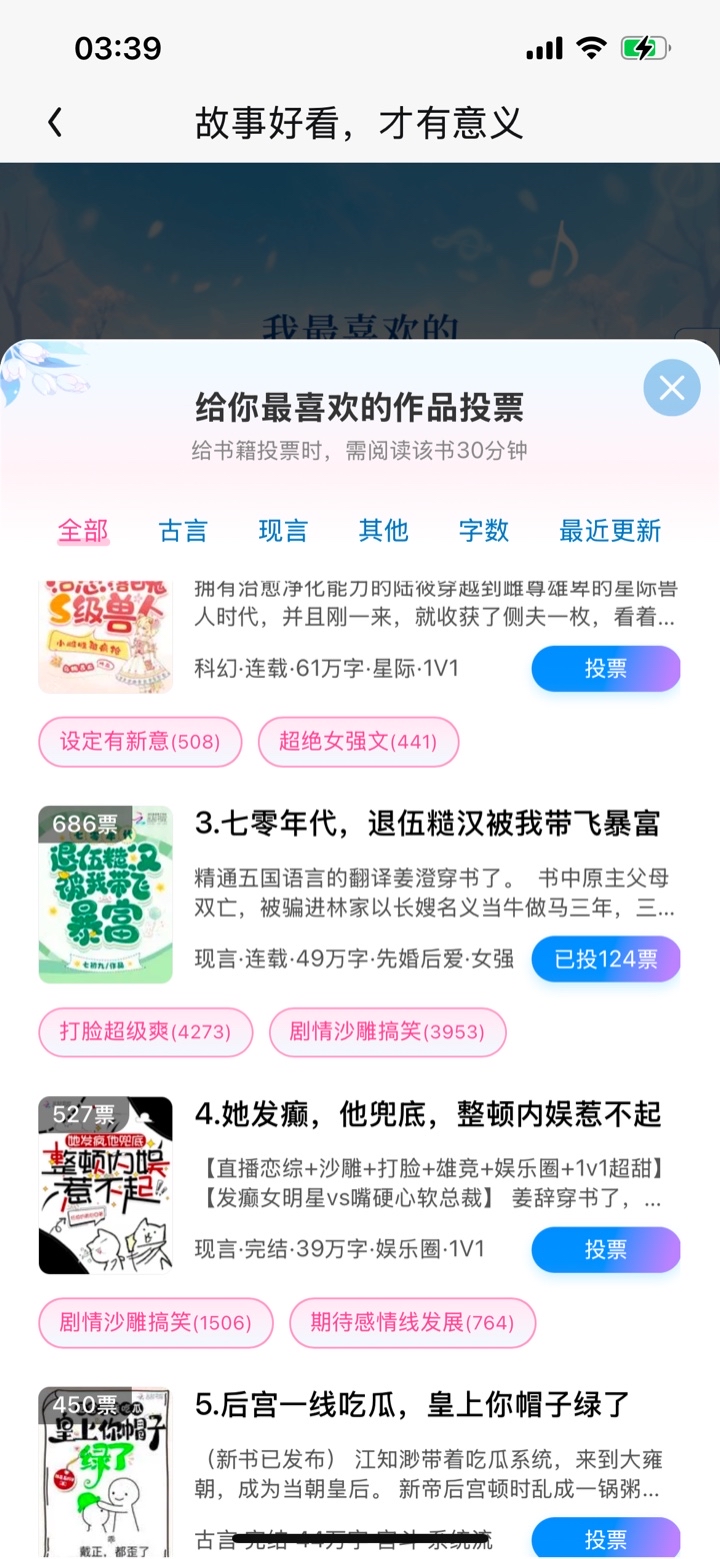Open book 5 后宫一线吃瓜
720x1559 pixels.
coord(412,1404)
